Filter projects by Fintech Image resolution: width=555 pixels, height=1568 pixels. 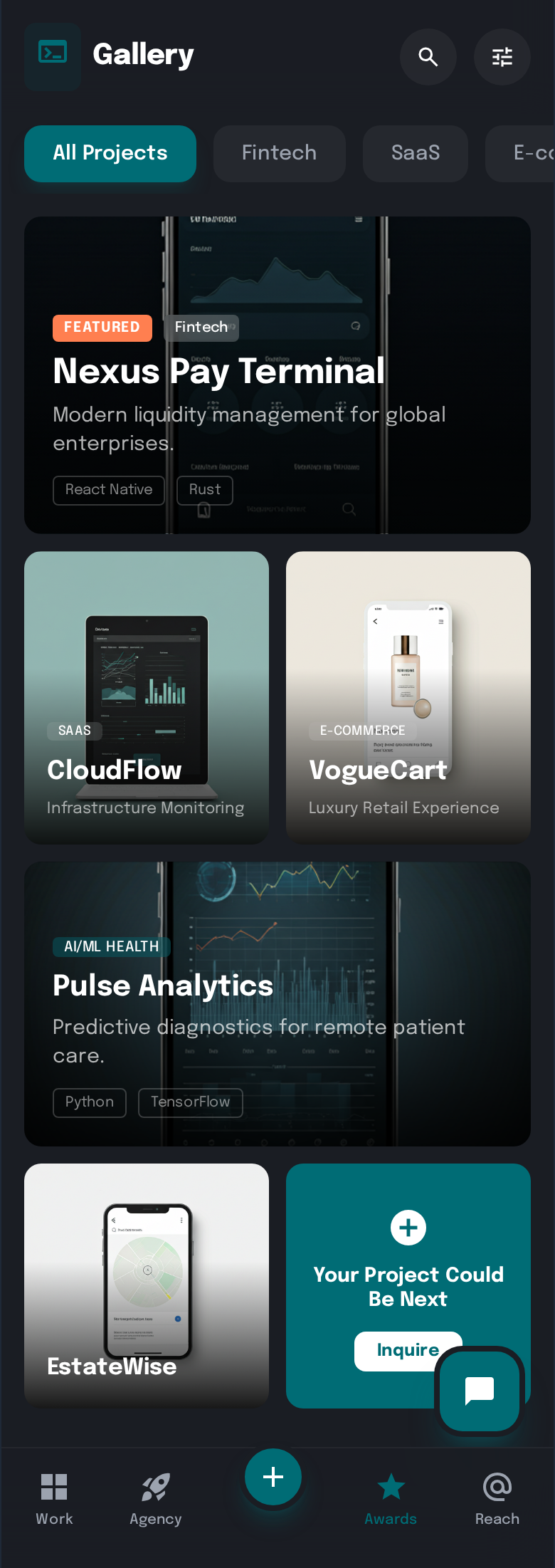pos(279,153)
